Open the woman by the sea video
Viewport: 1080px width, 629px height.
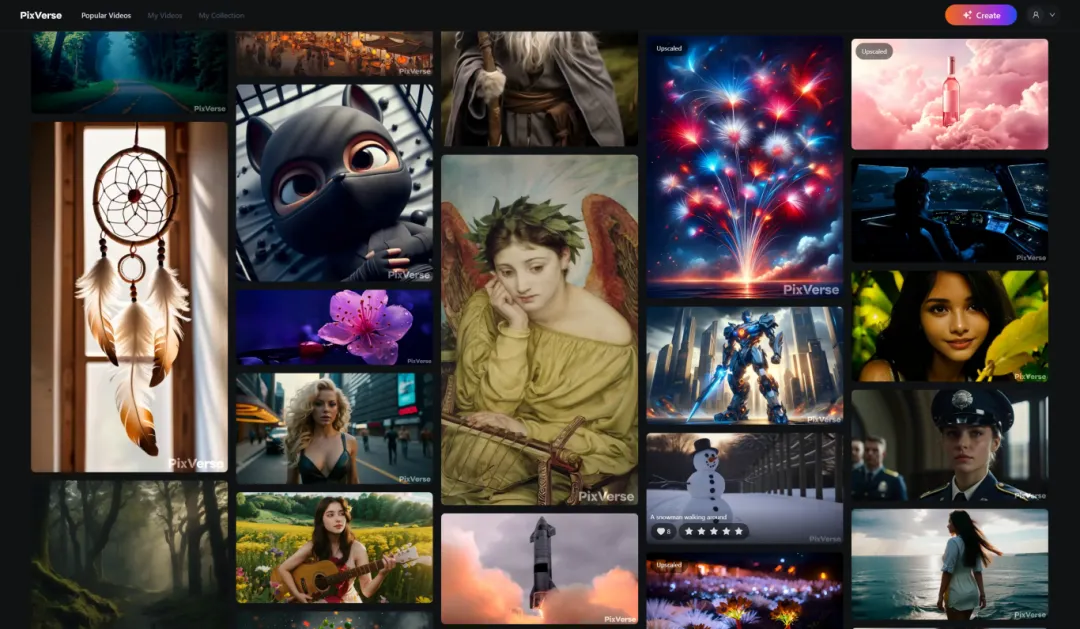[949, 564]
